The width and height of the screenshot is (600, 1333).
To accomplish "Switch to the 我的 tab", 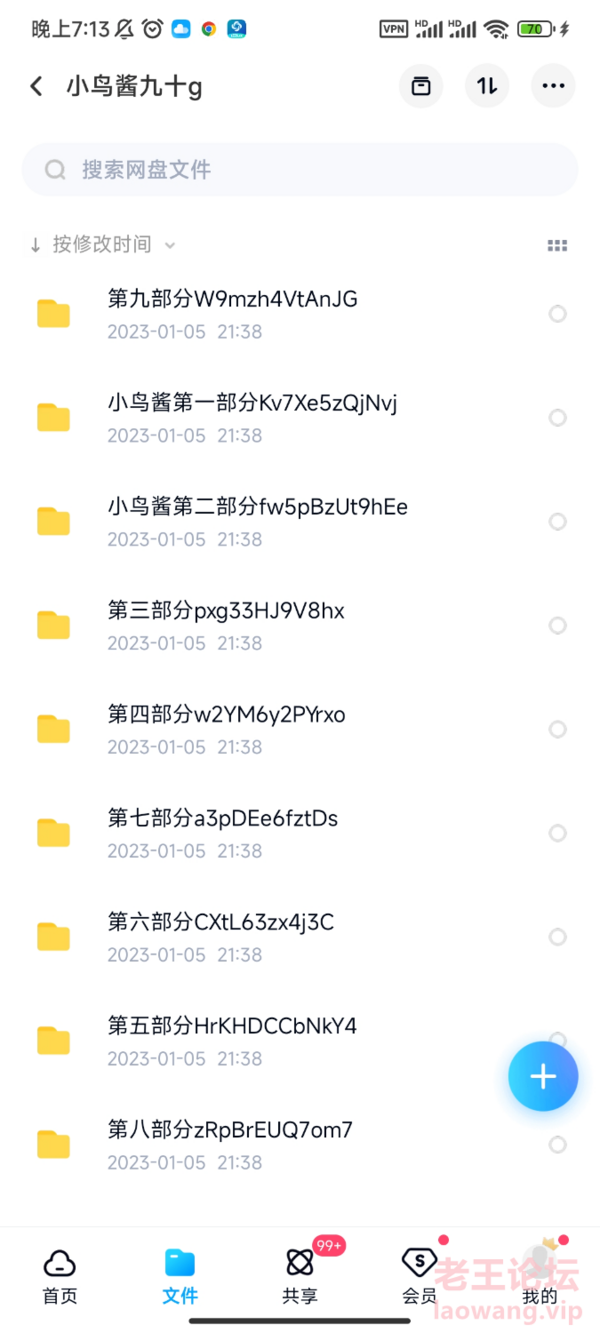I will [x=540, y=1276].
